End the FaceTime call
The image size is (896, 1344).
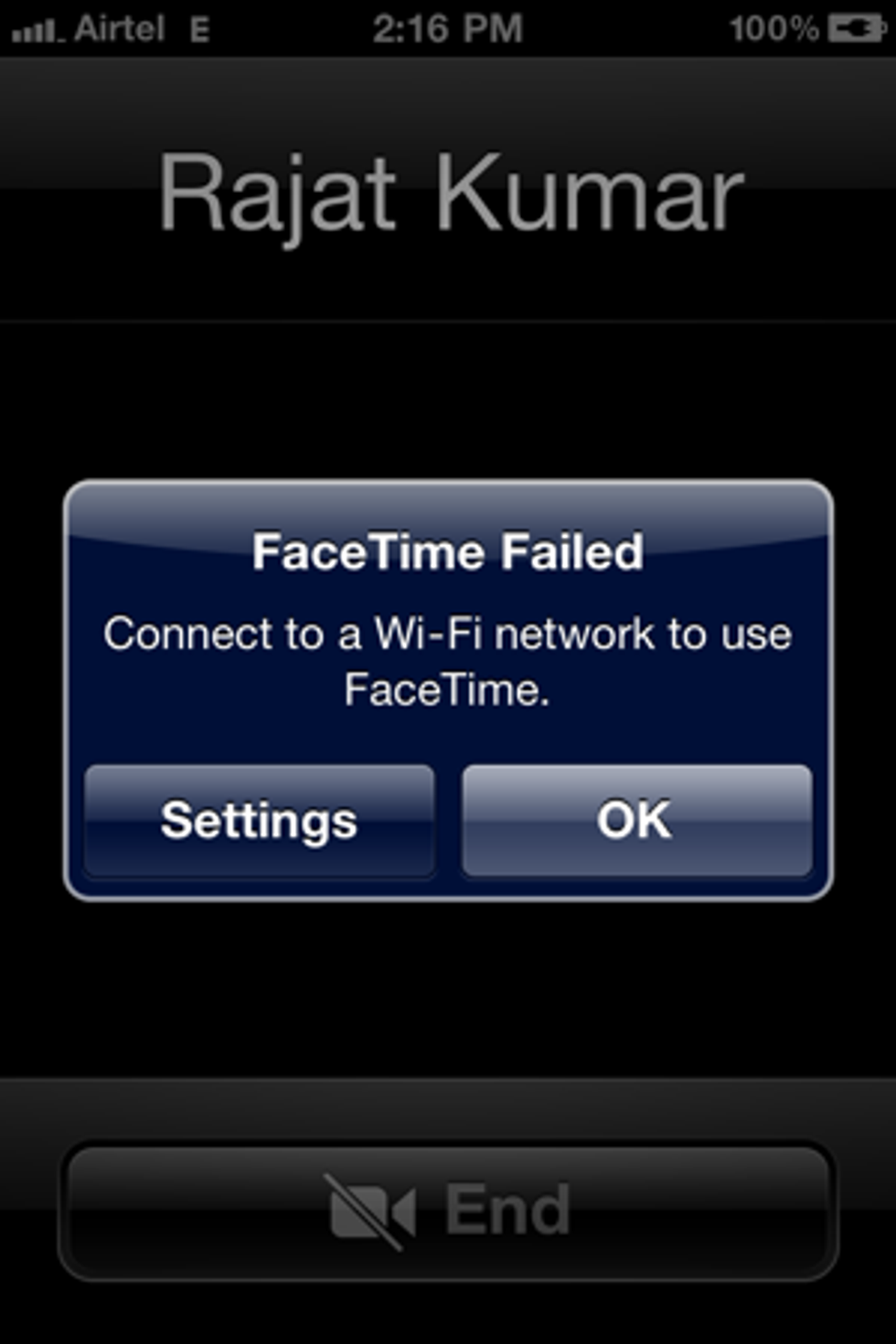pos(448,1211)
